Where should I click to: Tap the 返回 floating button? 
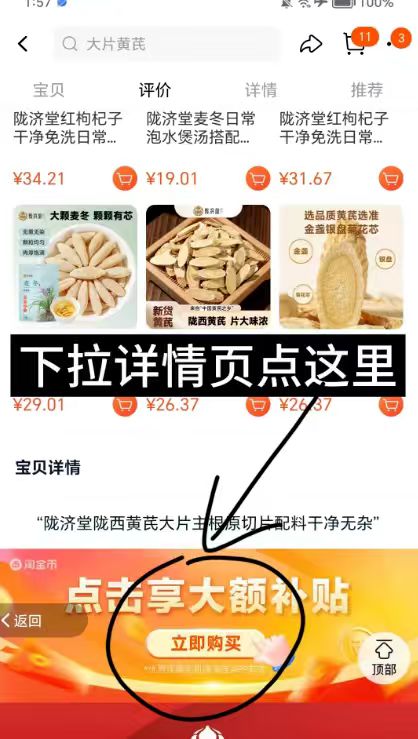pyautogui.click(x=42, y=621)
